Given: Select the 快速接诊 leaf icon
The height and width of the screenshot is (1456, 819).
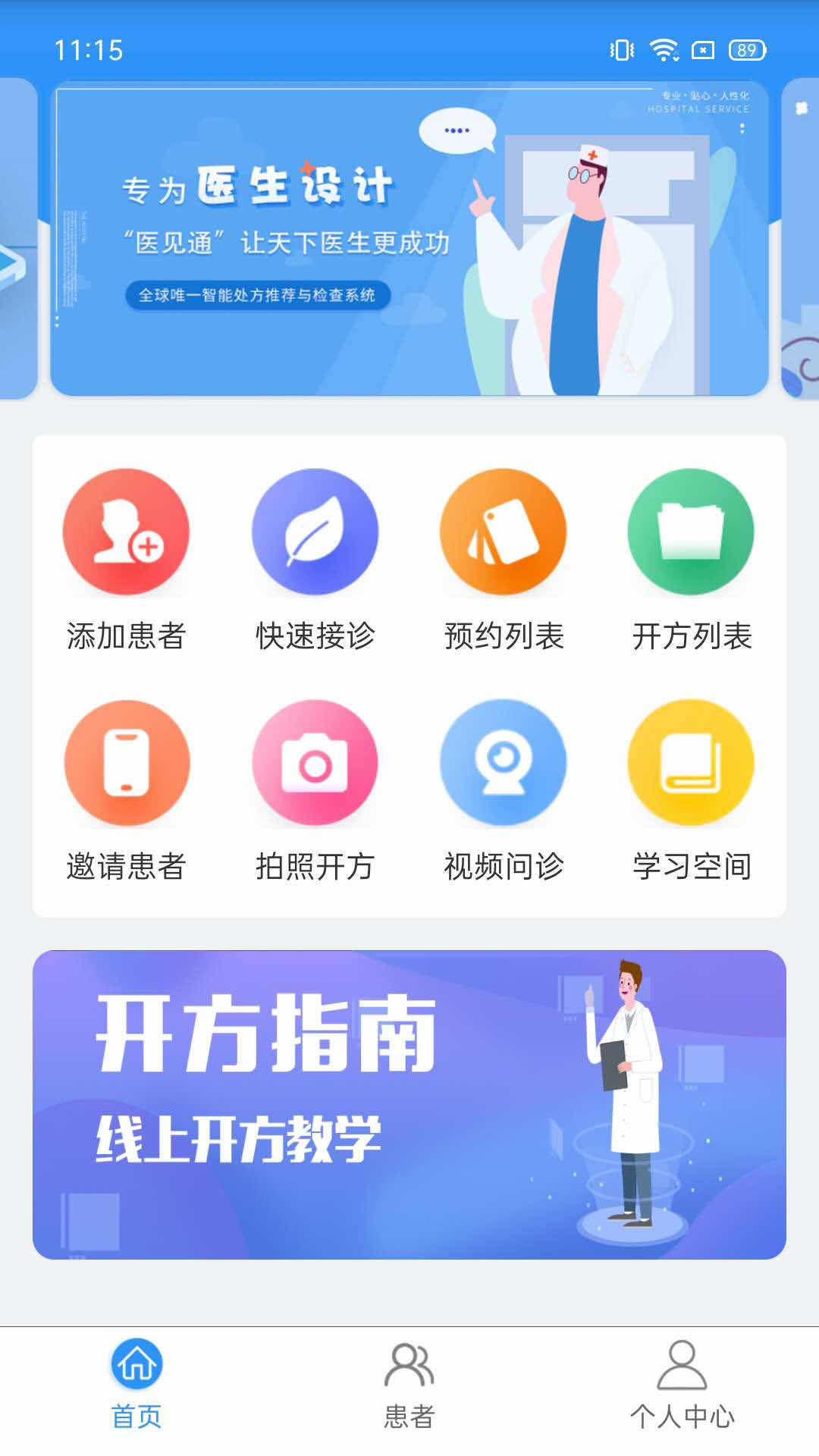Looking at the screenshot, I should (x=313, y=533).
